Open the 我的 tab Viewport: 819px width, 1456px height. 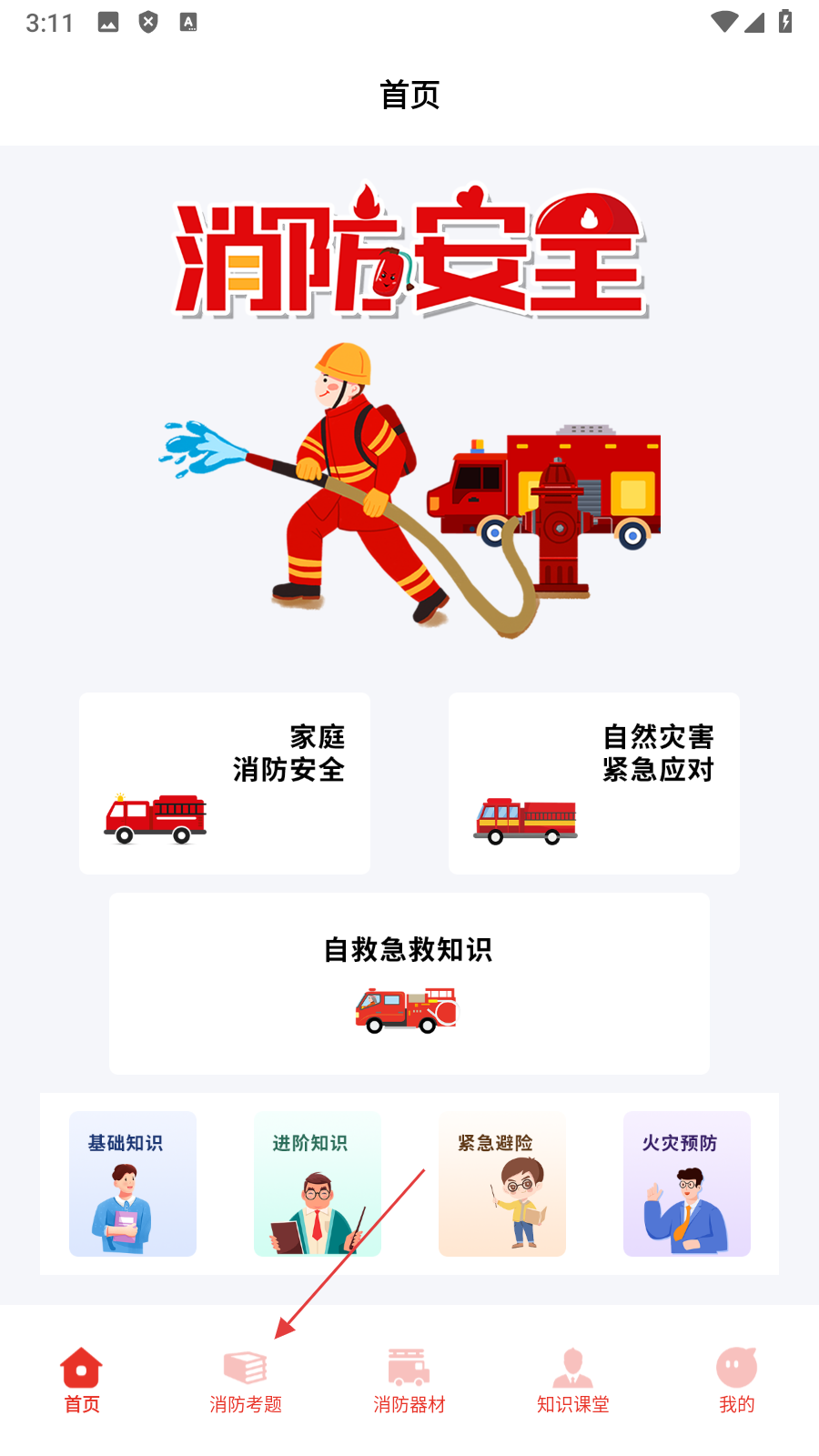pyautogui.click(x=736, y=1380)
